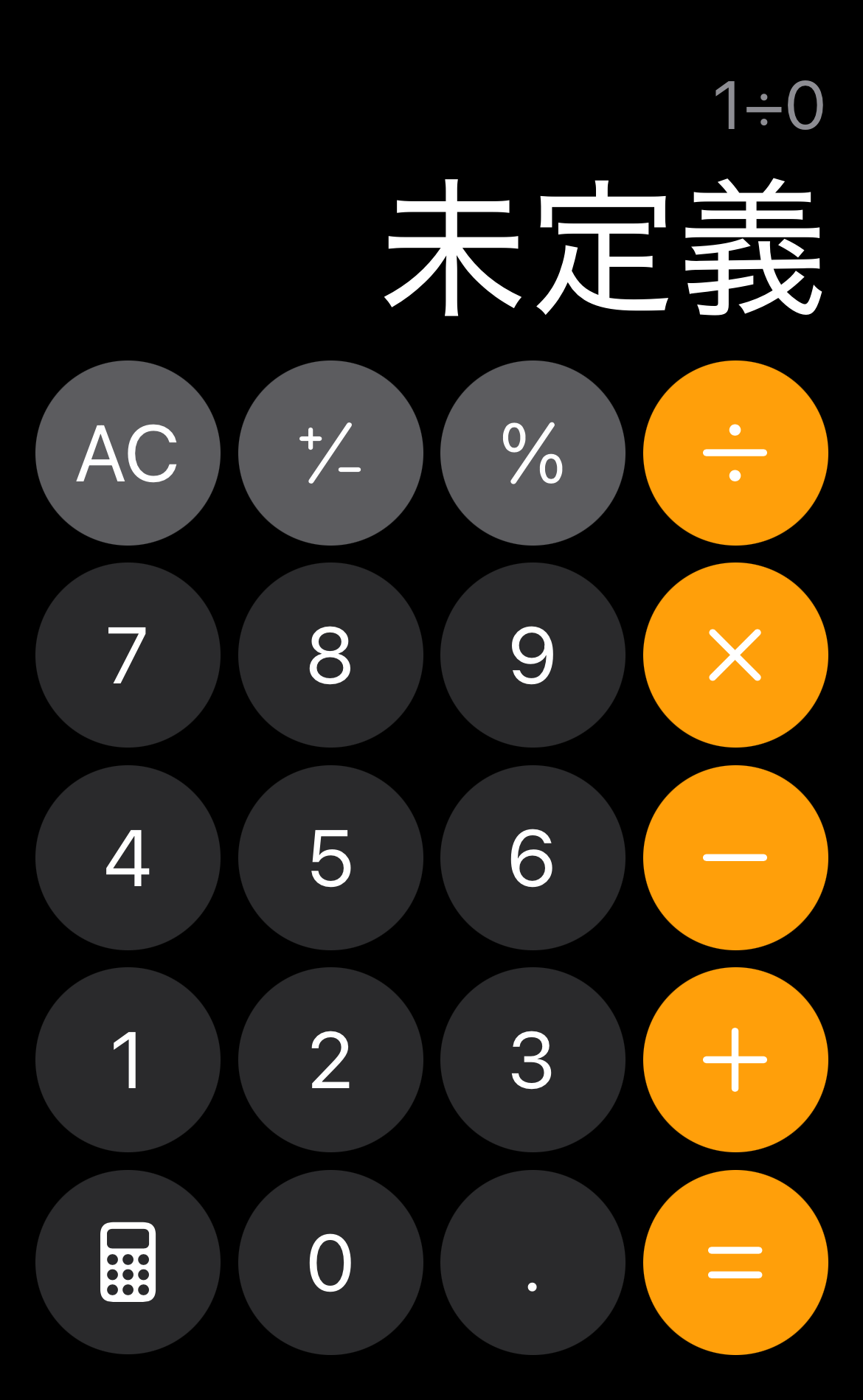The image size is (863, 1400).
Task: Enter the digit 5
Action: (x=330, y=857)
